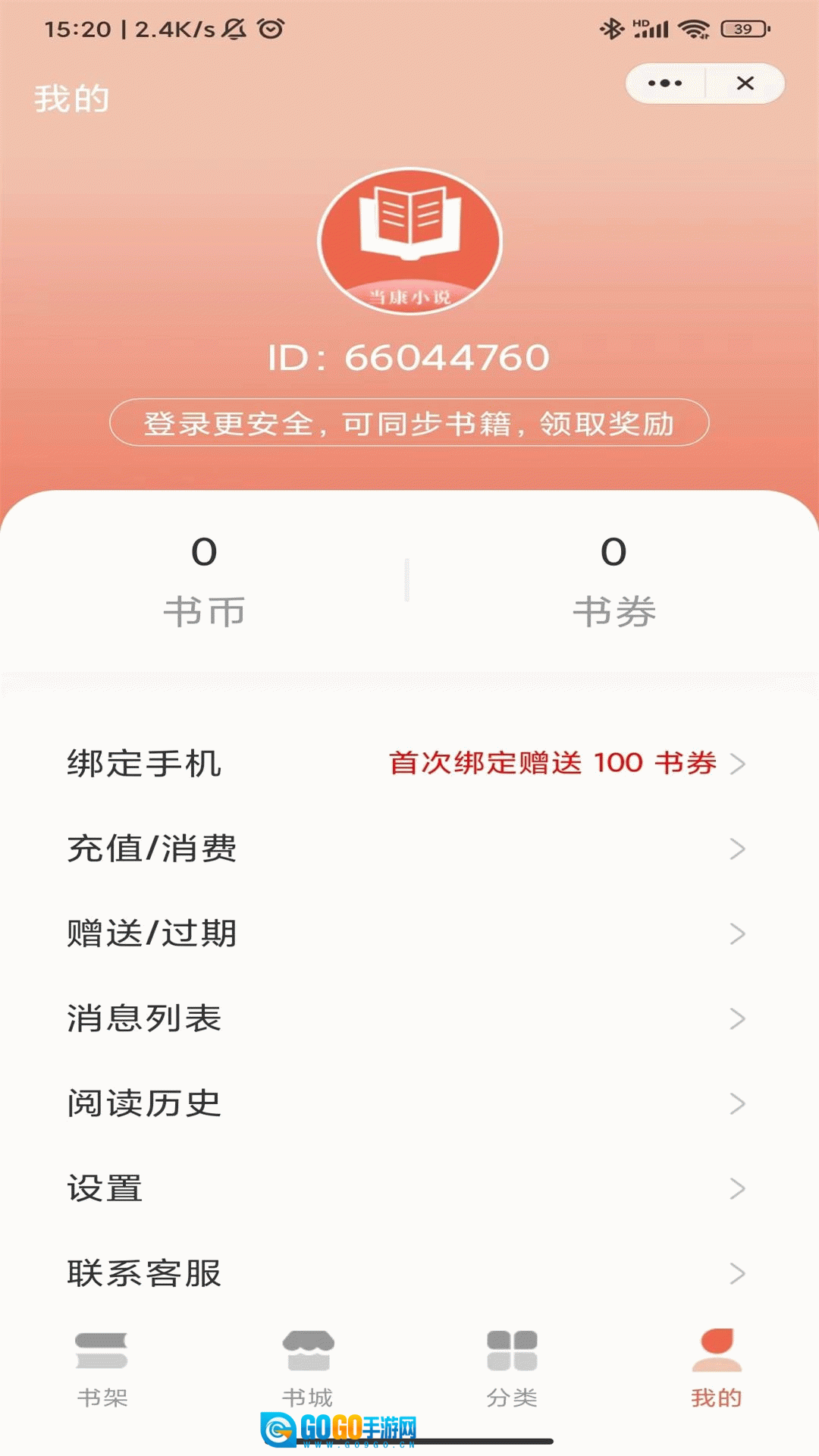The height and width of the screenshot is (1456, 819).
Task: Go to 设置 settings
Action: point(409,1188)
